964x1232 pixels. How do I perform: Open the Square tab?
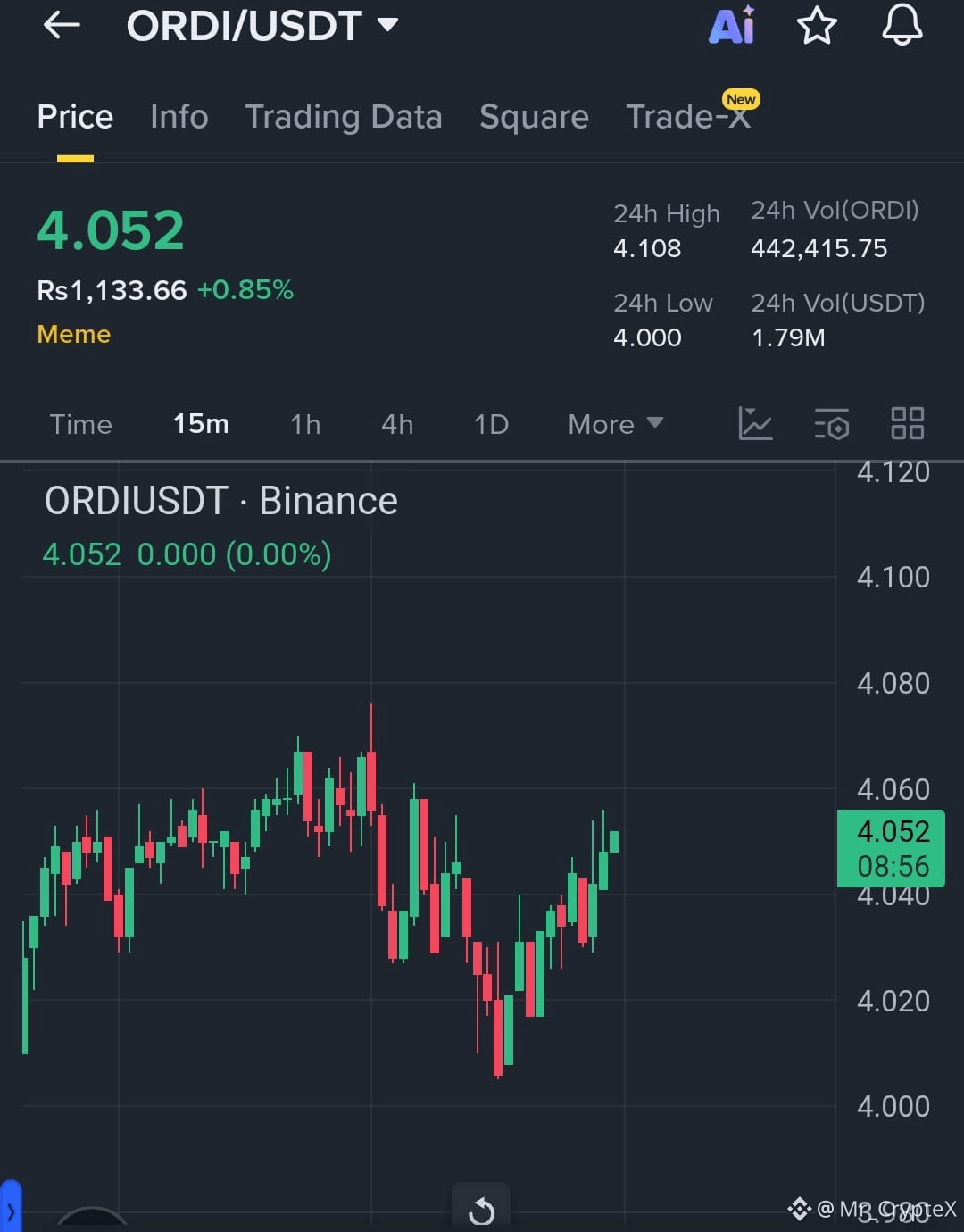(534, 117)
